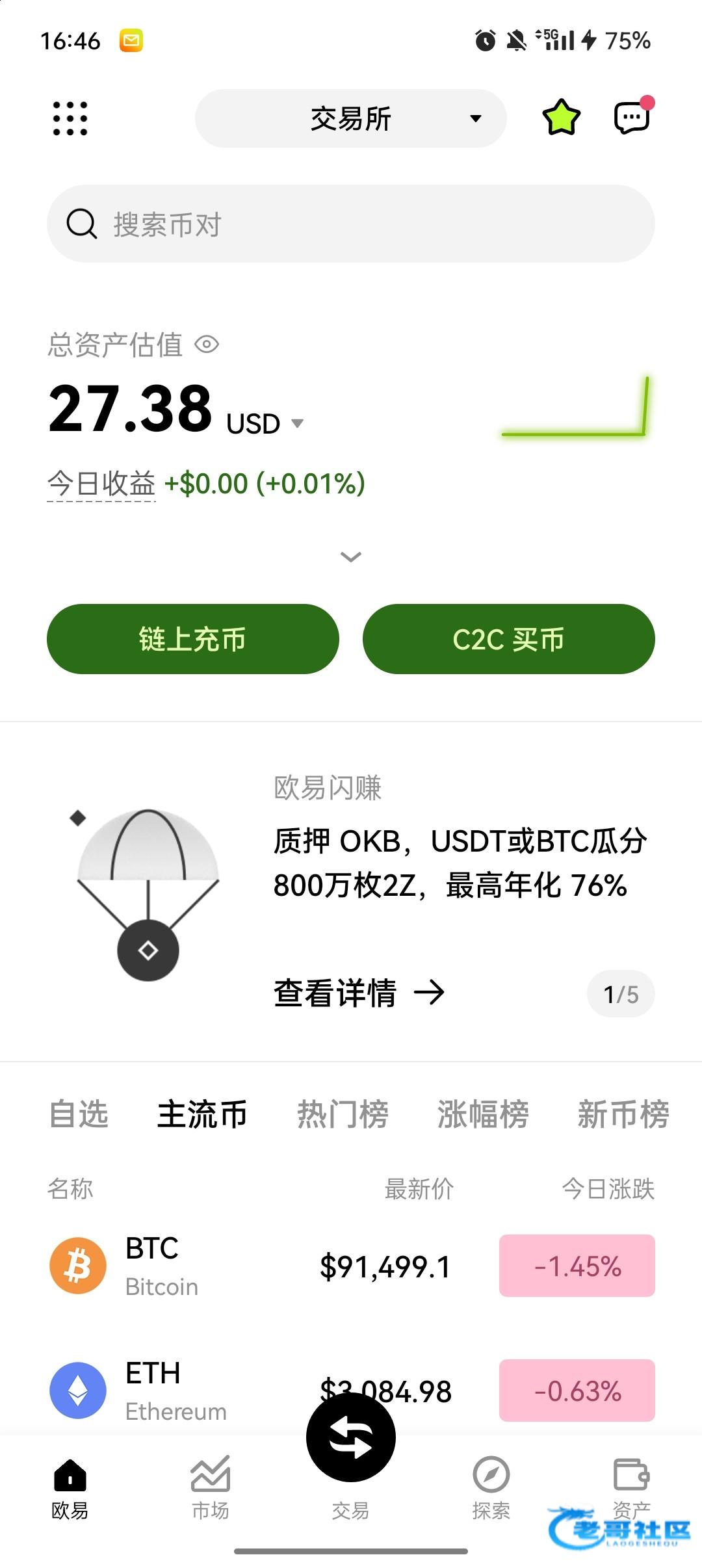Viewport: 702px width, 1568px height.
Task: Switch to the 涨幅榜 tab
Action: click(483, 1114)
